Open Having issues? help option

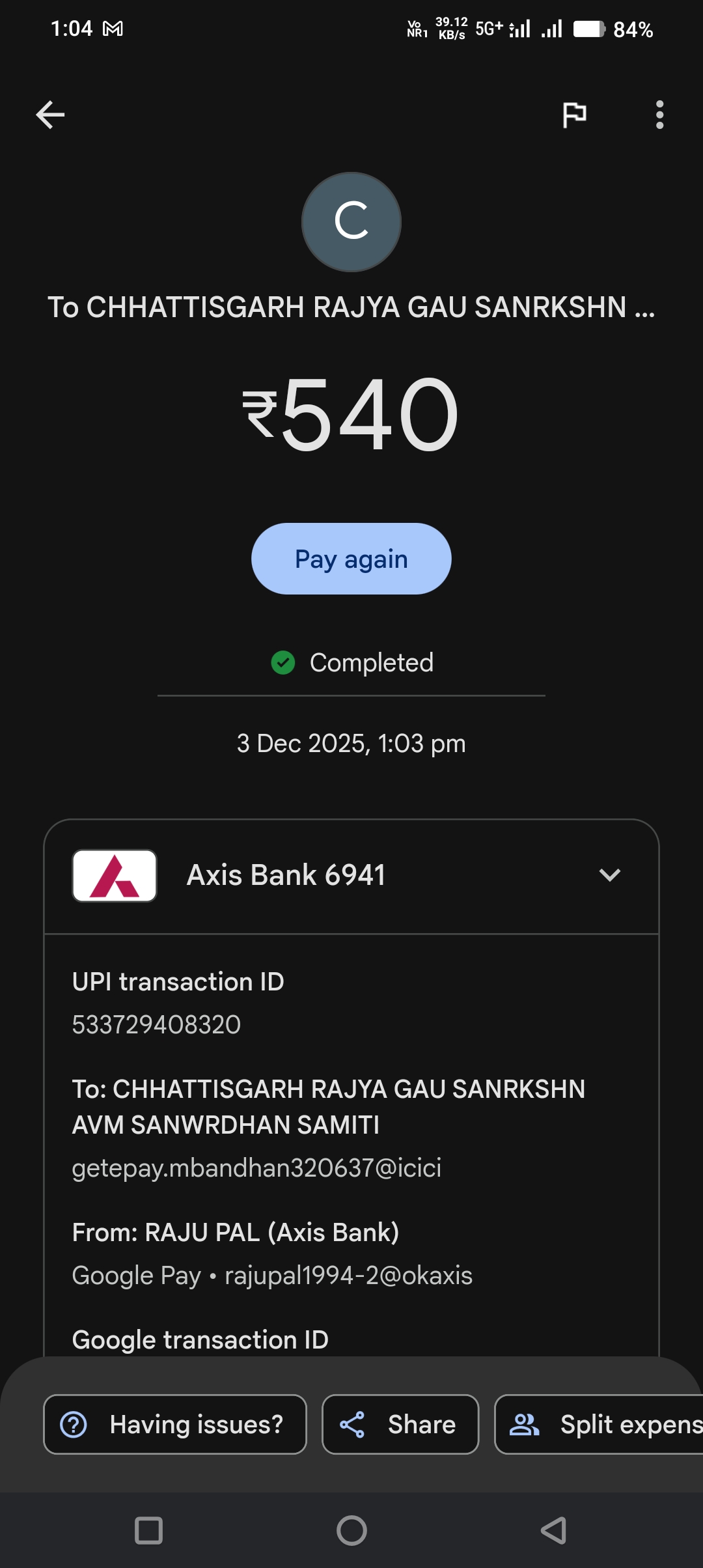174,1424
